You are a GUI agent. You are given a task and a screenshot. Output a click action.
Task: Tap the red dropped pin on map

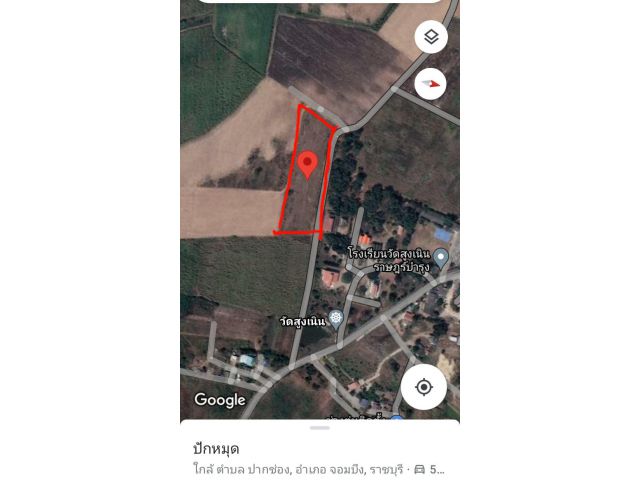(308, 163)
